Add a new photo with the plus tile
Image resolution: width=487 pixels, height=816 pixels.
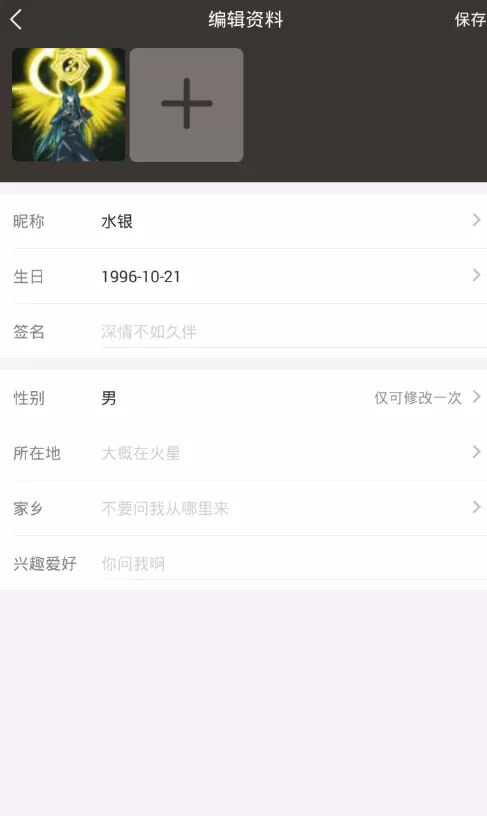[186, 105]
